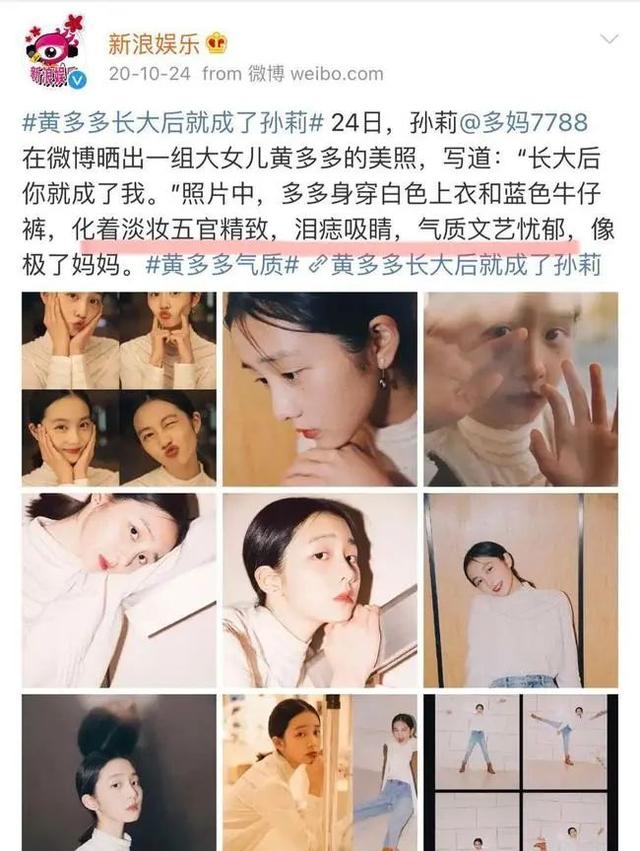The width and height of the screenshot is (640, 851).
Task: Open the wooden-wall photo in jeans
Action: 520,590
